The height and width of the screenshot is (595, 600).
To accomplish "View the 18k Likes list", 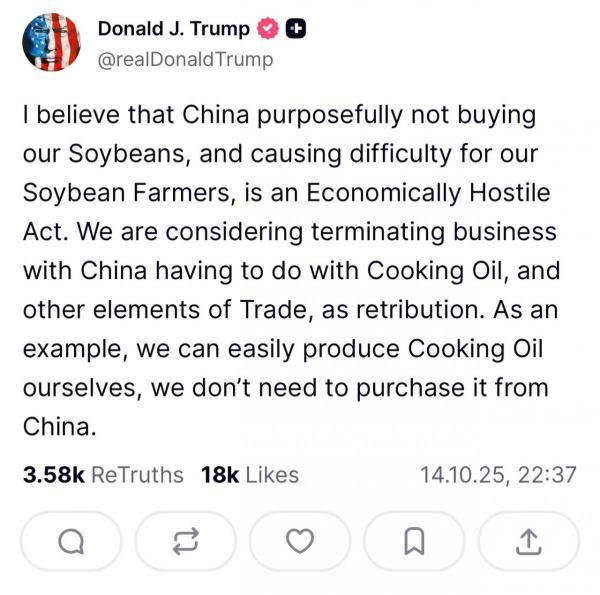I will coord(250,474).
